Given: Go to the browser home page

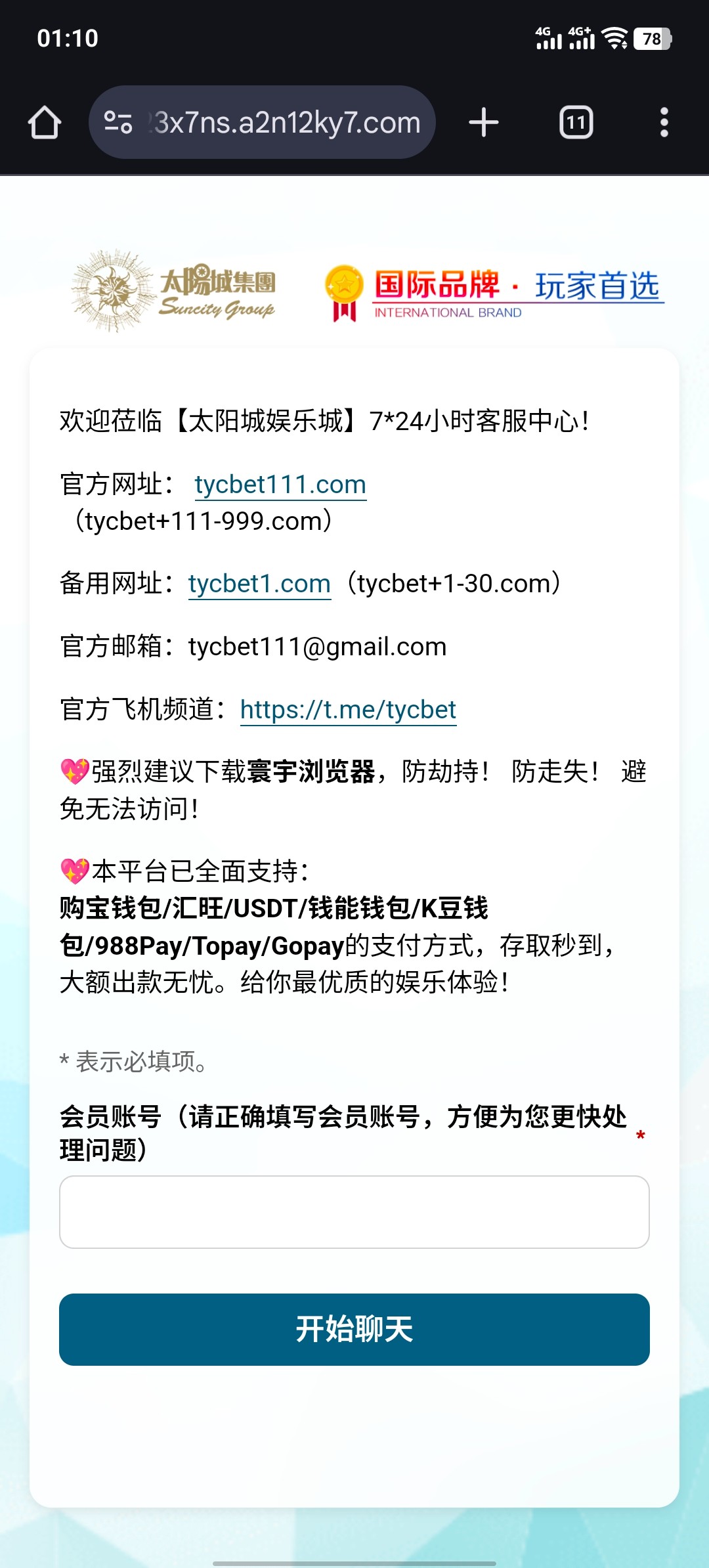Looking at the screenshot, I should click(x=45, y=123).
